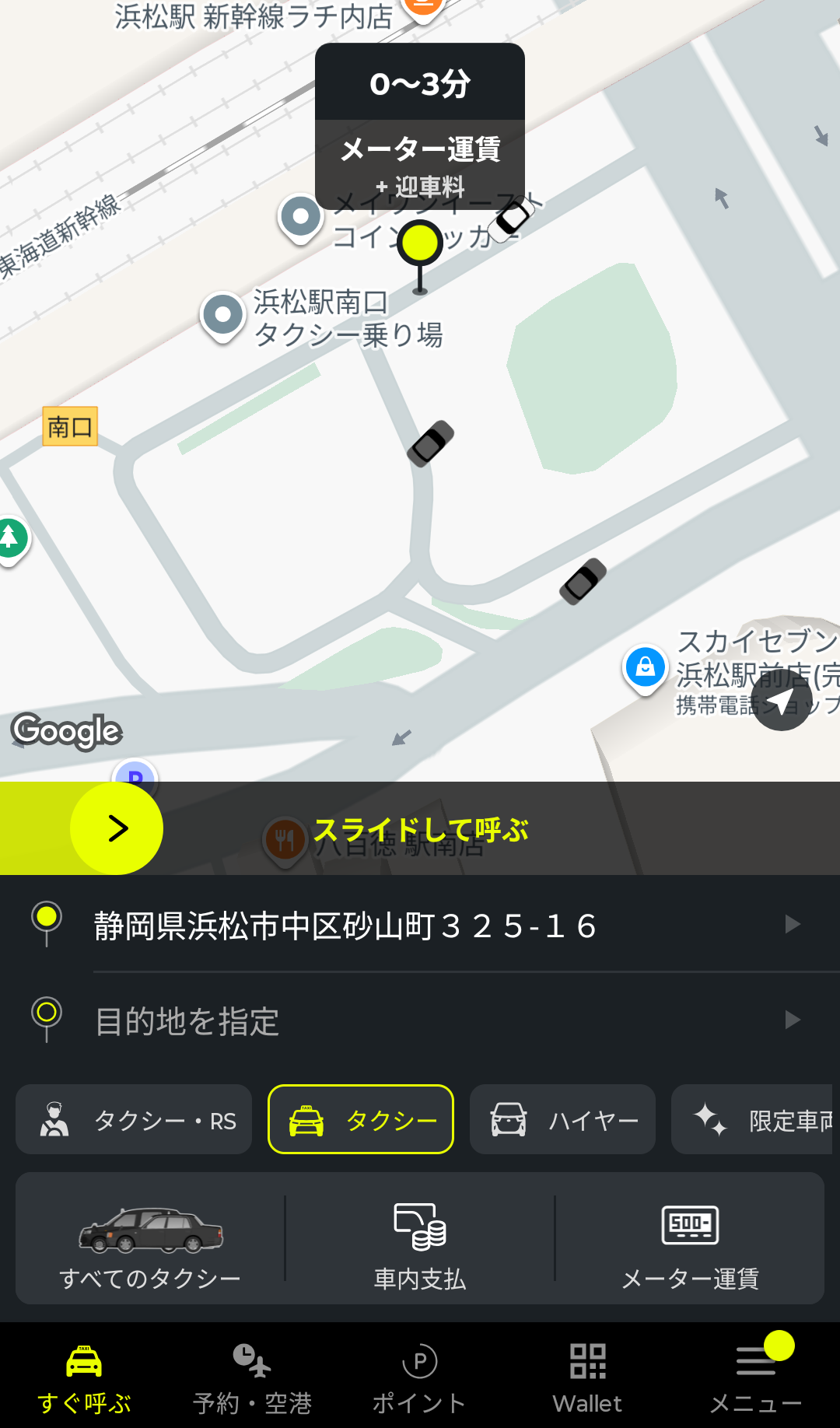Switch to the 予約・空港 tab
This screenshot has height=1428, width=840.
[x=252, y=1377]
